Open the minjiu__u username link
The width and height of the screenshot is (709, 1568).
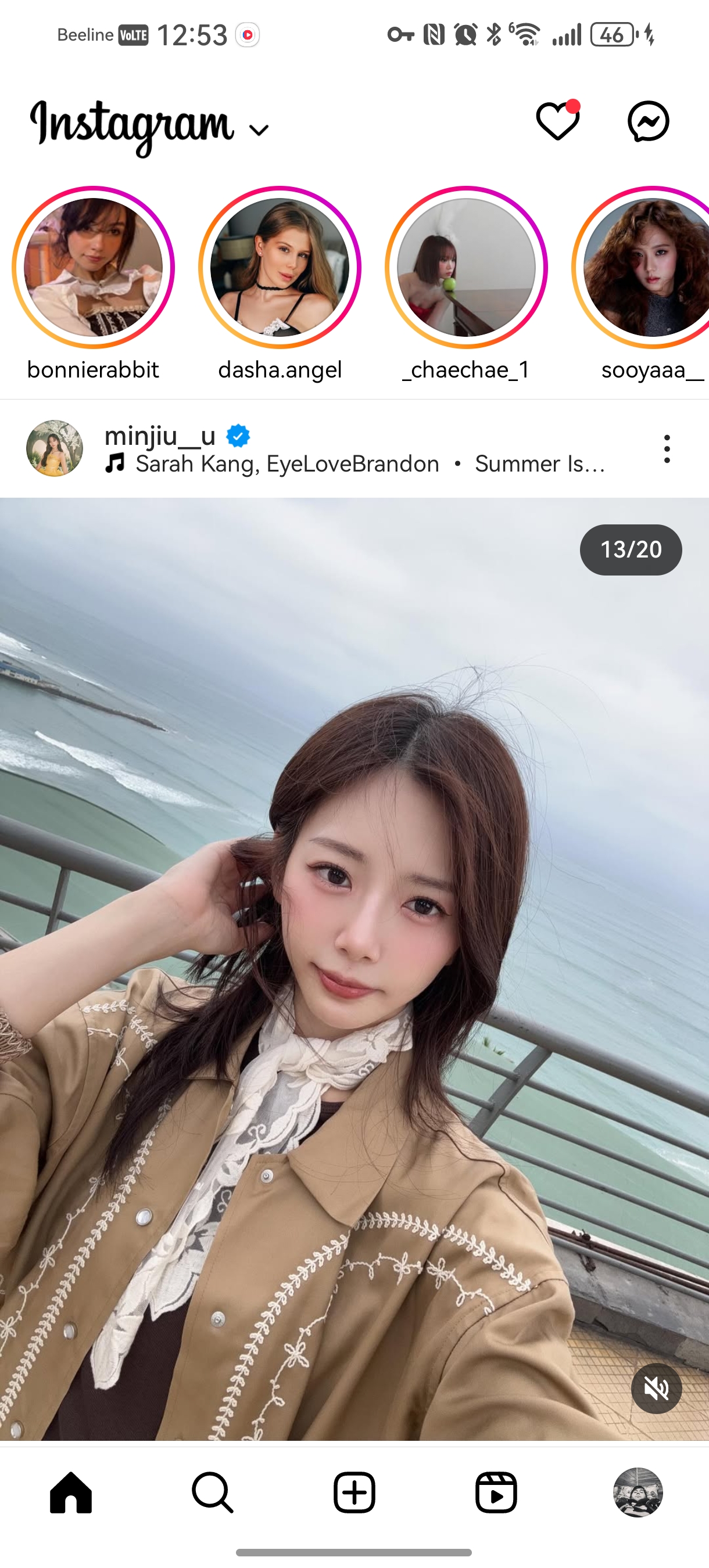160,435
